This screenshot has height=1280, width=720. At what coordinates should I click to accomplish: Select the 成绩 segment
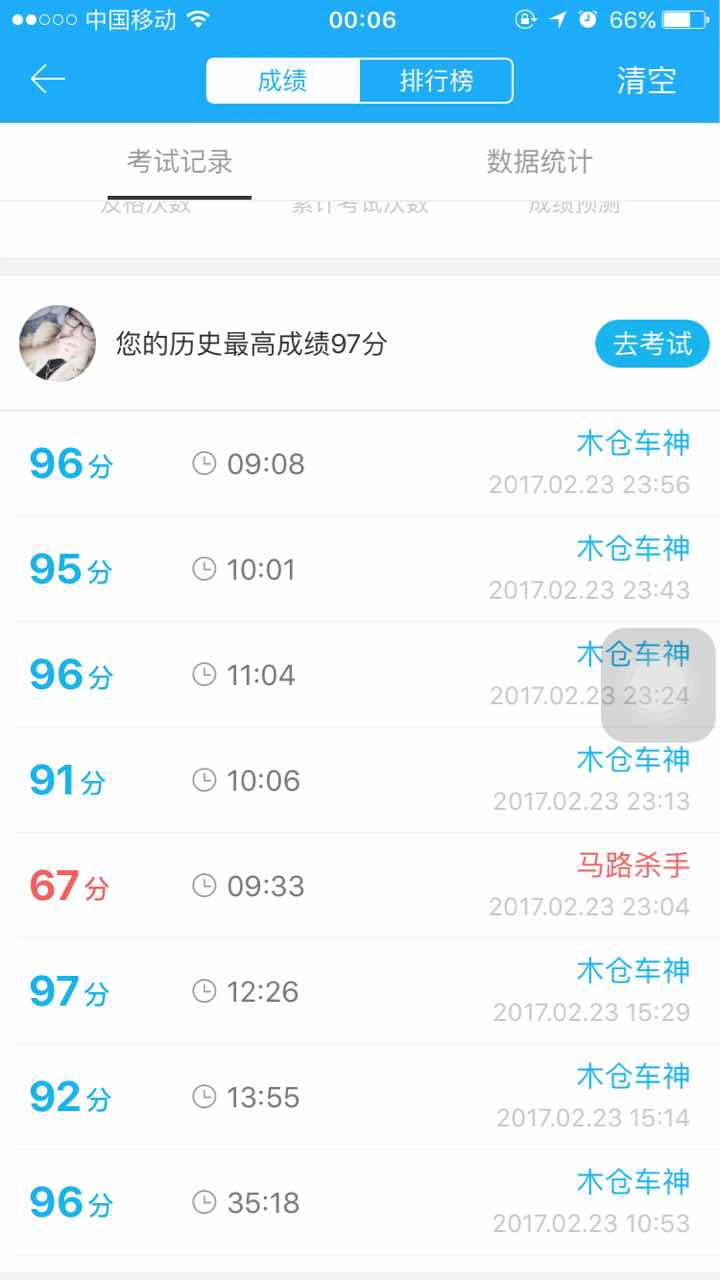coord(283,81)
